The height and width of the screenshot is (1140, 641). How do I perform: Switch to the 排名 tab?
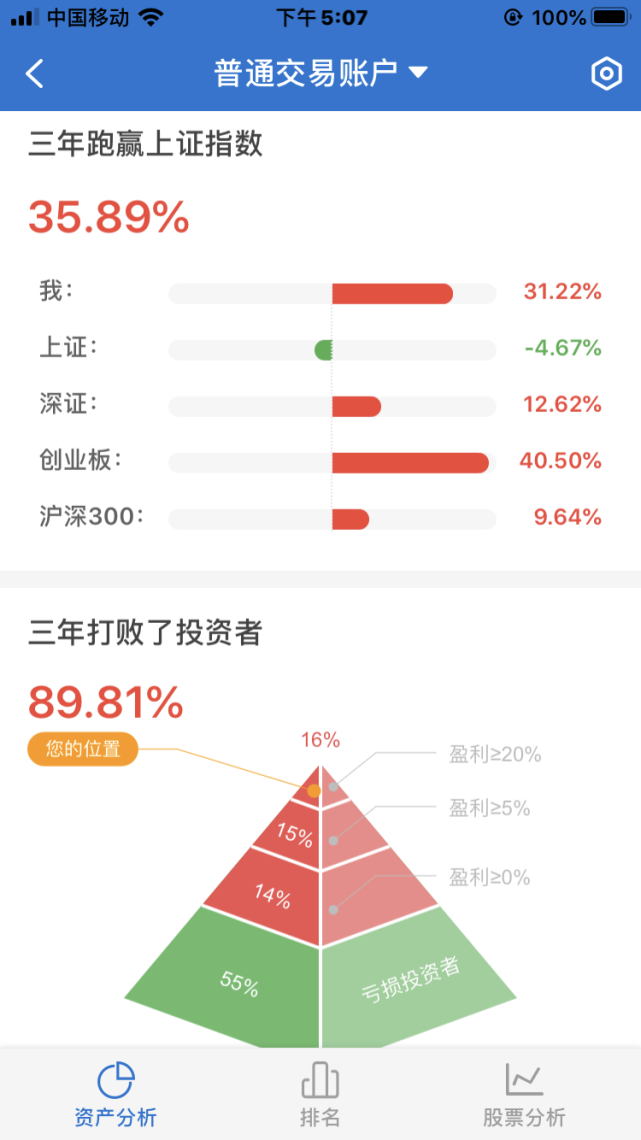pos(320,1094)
